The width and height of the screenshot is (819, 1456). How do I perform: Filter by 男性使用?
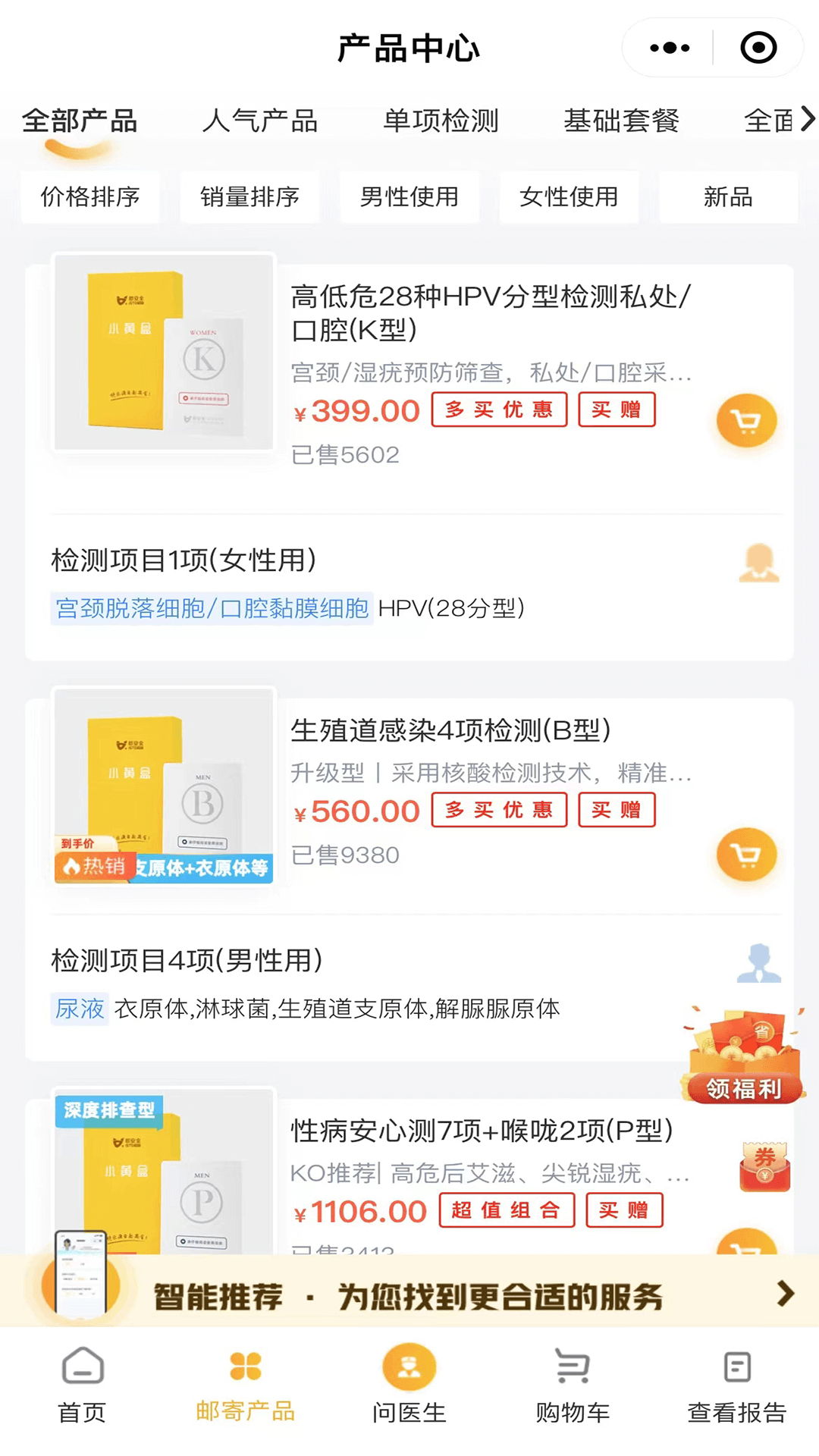[x=409, y=197]
